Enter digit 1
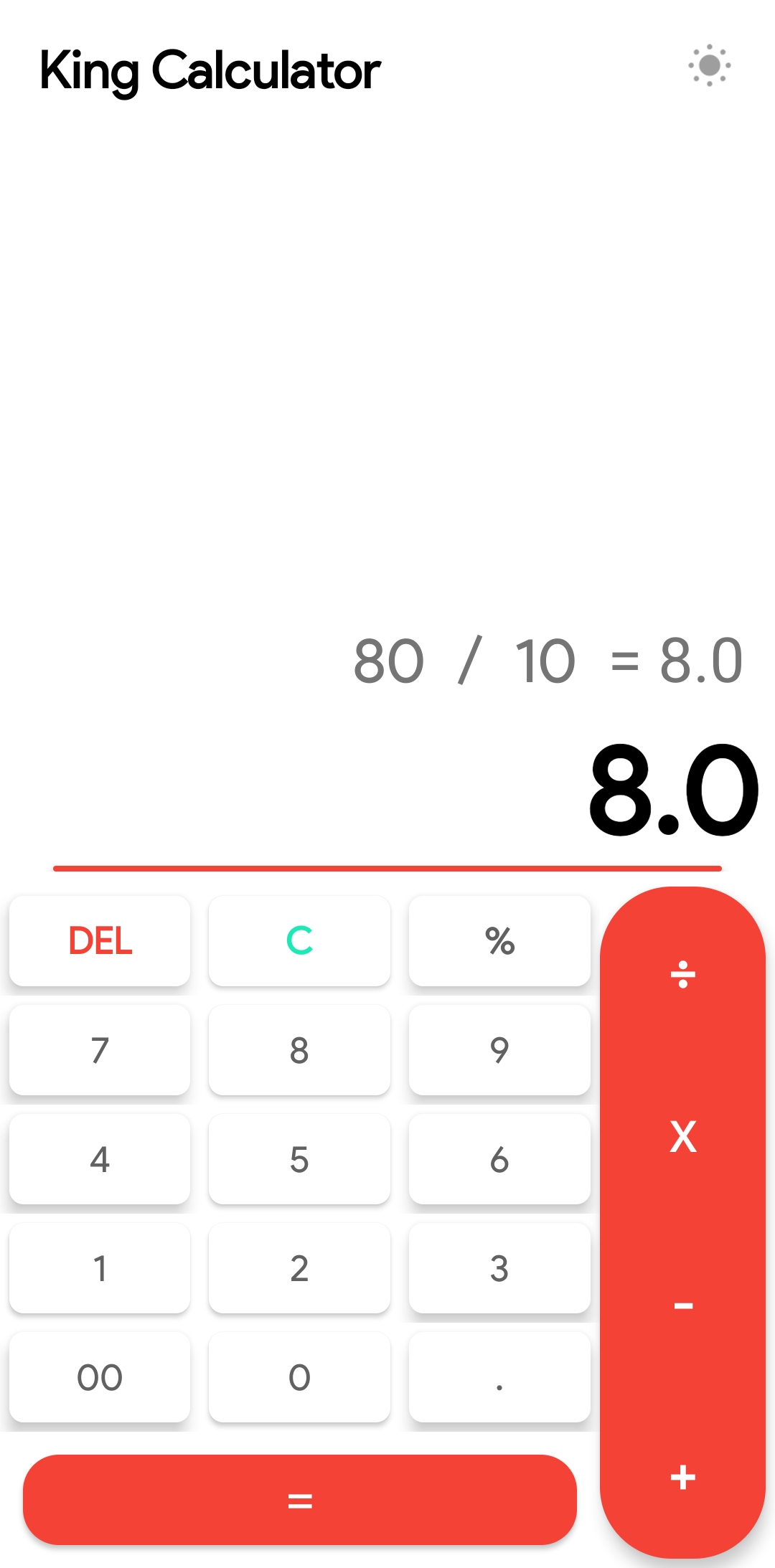Screen dimensions: 775x1568 tap(100, 1268)
